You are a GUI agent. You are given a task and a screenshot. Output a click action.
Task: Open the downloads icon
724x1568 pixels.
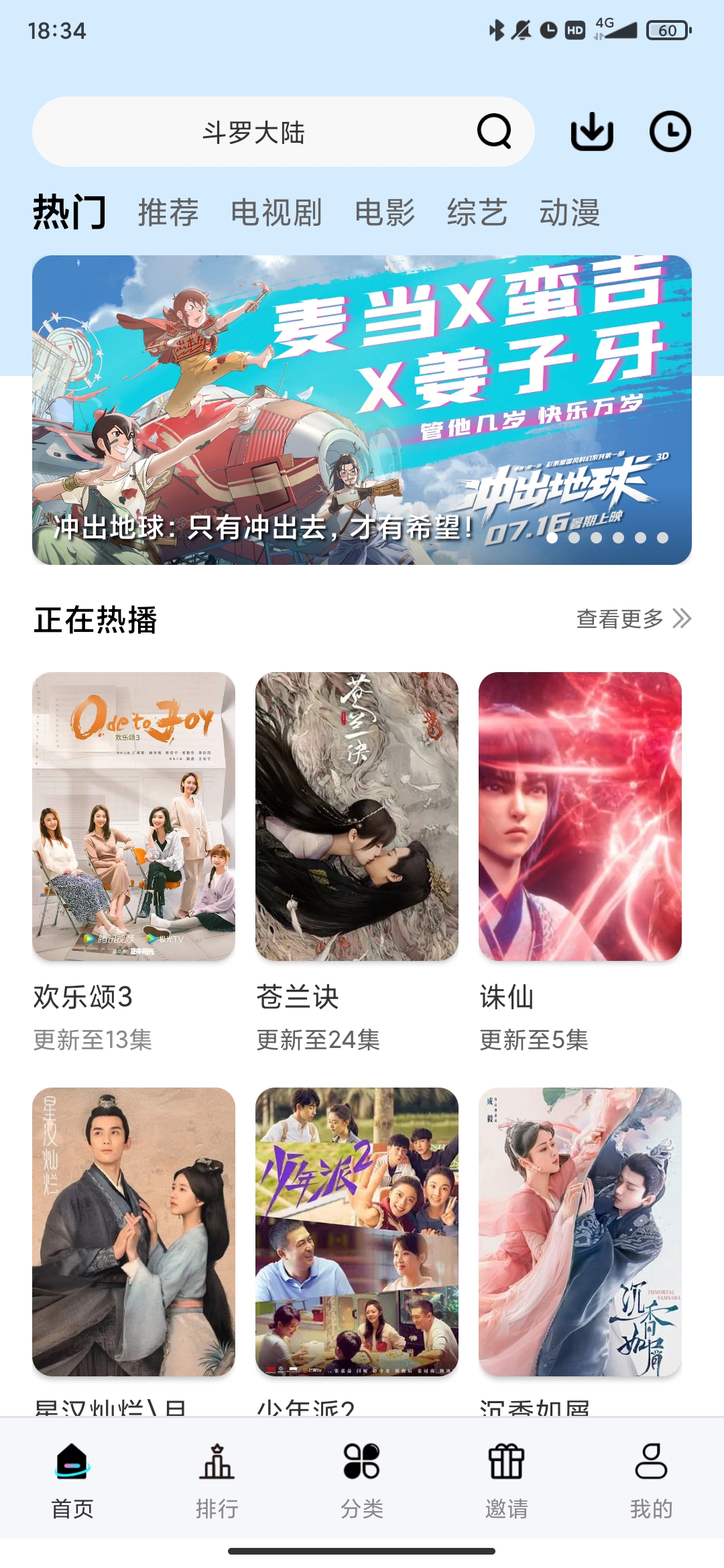point(592,131)
